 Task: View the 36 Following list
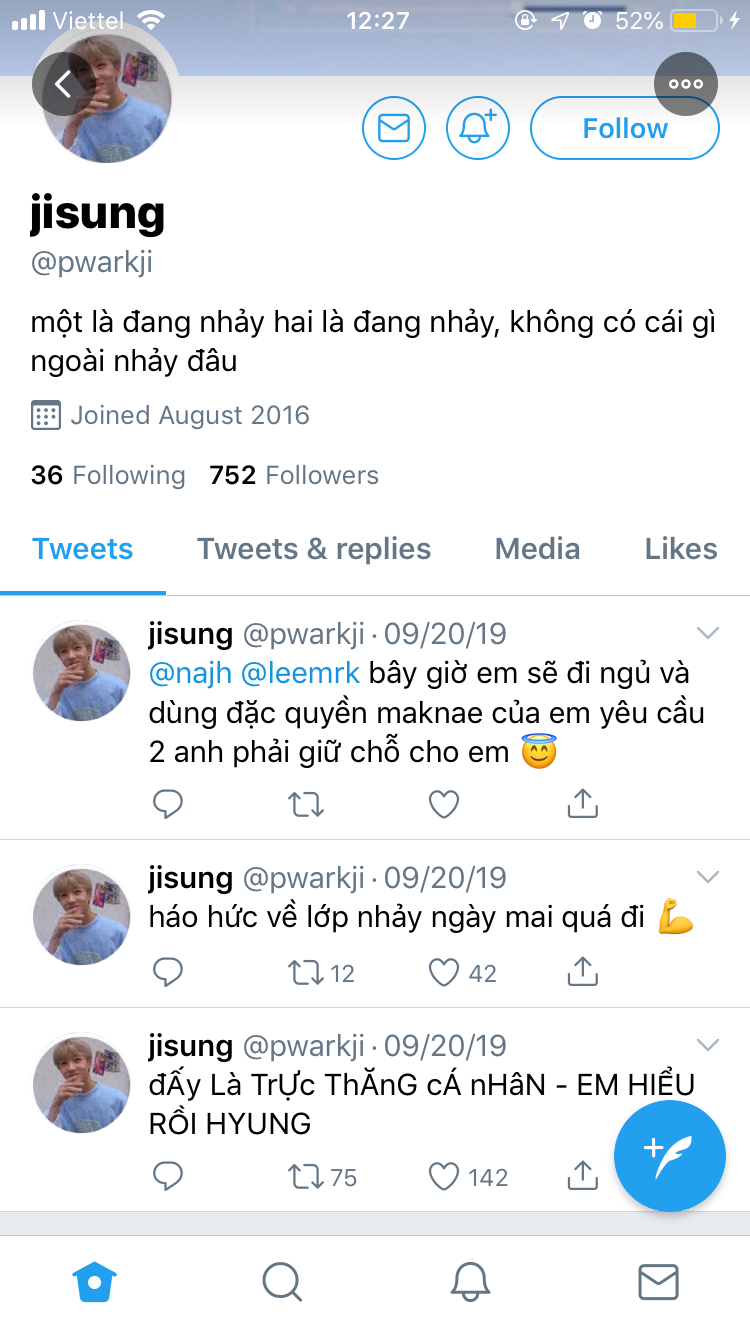tap(108, 475)
